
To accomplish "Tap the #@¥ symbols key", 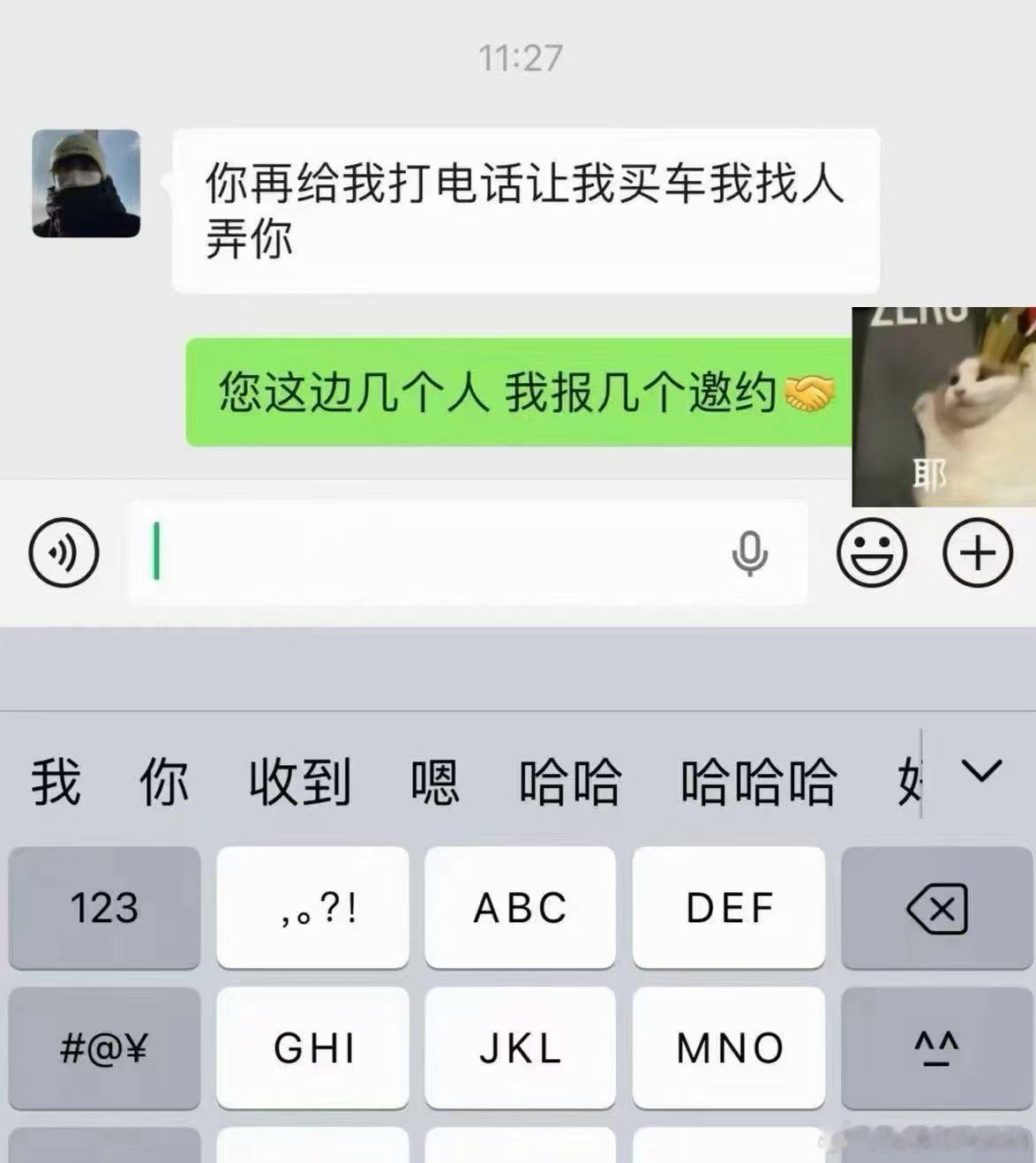I will point(104,1048).
